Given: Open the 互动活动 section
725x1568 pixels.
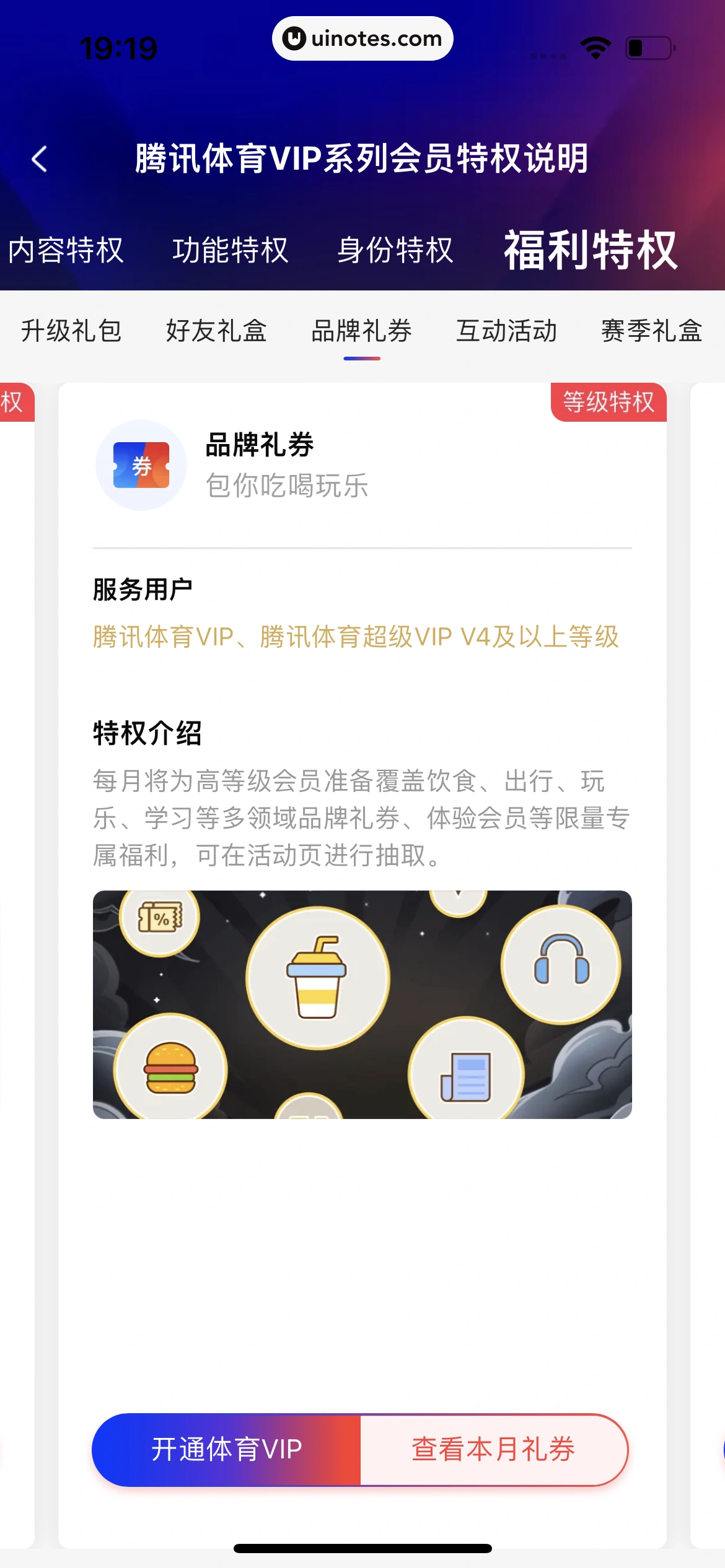Looking at the screenshot, I should 506,331.
